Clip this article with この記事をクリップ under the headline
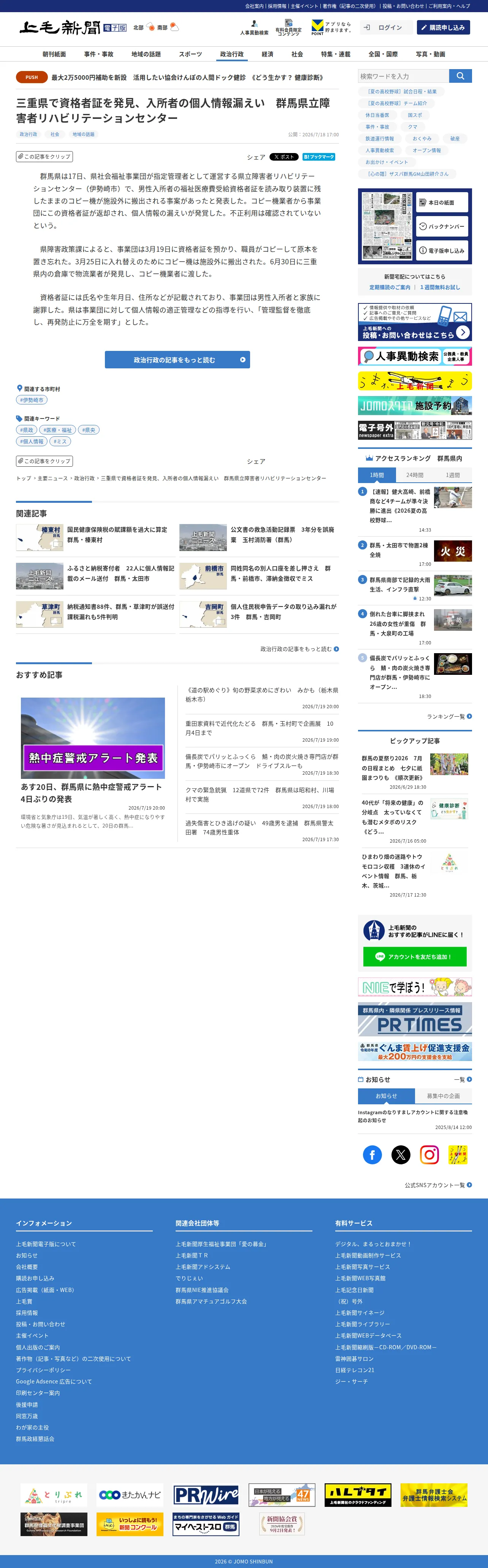The height and width of the screenshot is (1568, 488). click(44, 156)
